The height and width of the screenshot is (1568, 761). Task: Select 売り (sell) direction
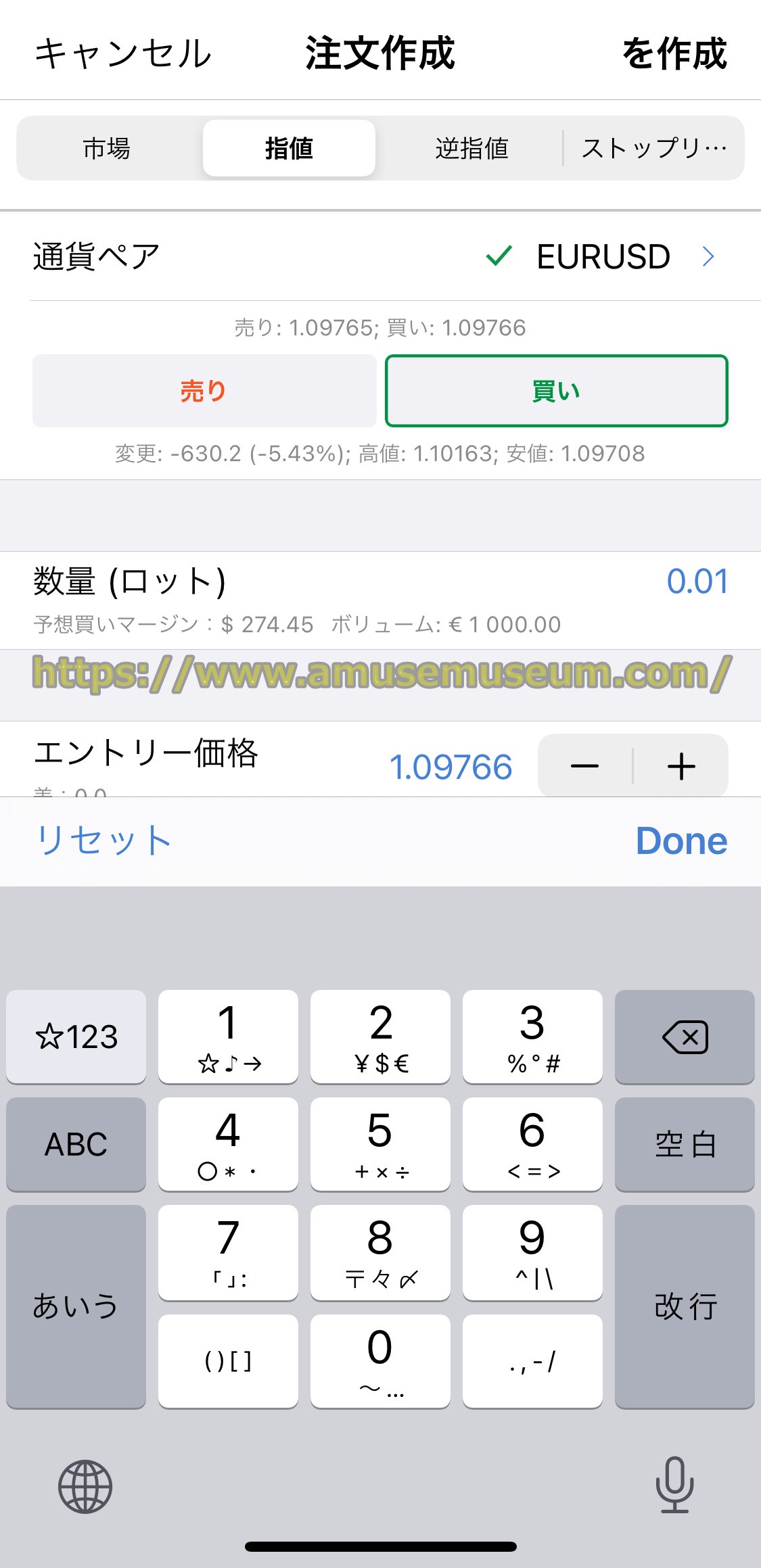(204, 391)
